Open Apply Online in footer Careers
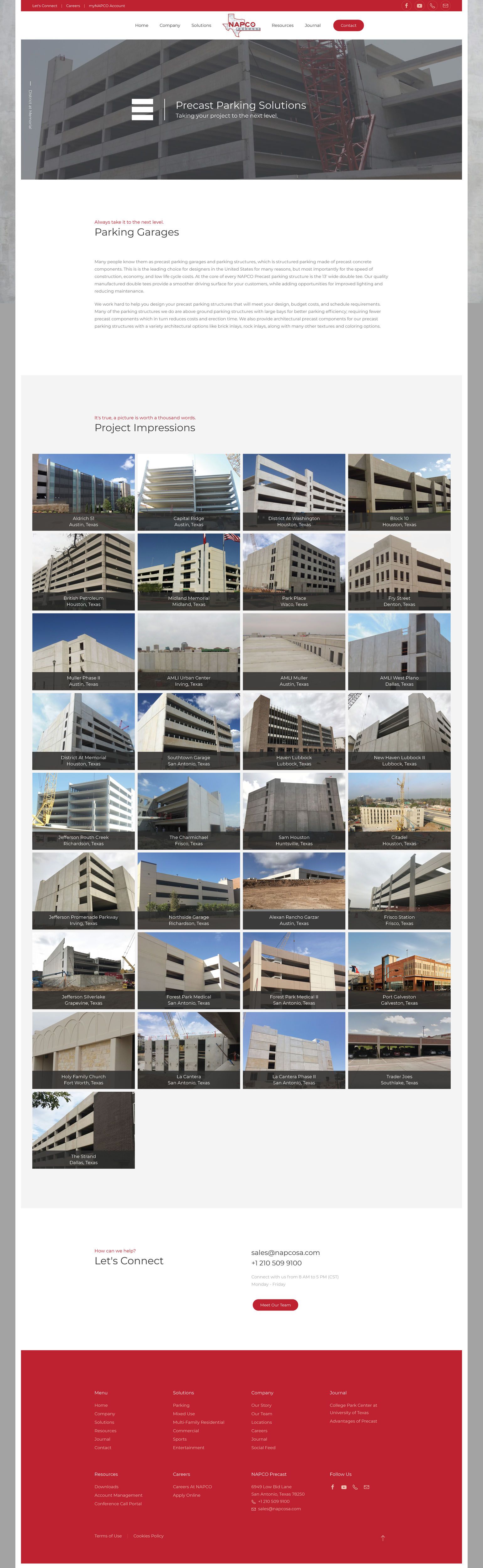Image resolution: width=483 pixels, height=1568 pixels. [186, 1495]
